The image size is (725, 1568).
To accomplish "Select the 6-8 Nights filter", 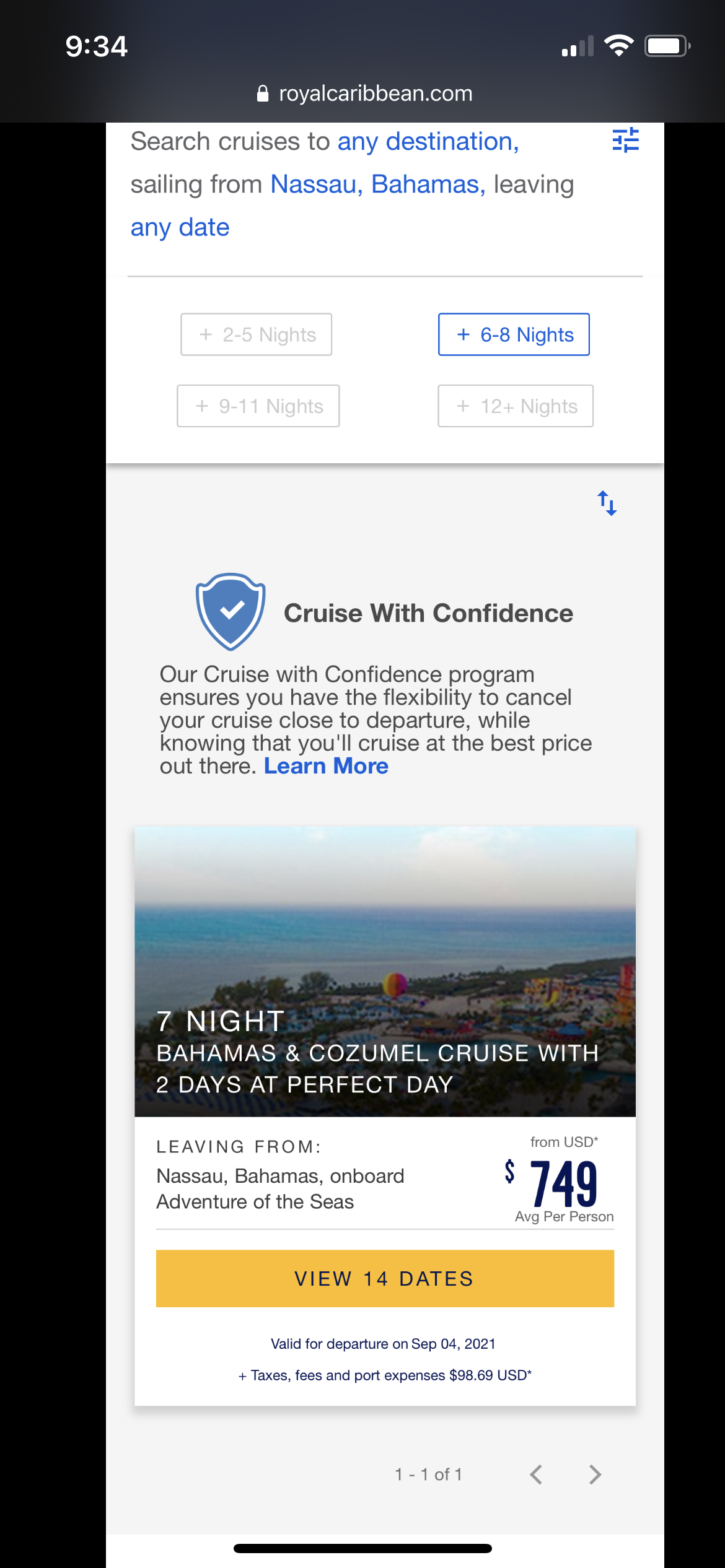I will click(x=514, y=334).
